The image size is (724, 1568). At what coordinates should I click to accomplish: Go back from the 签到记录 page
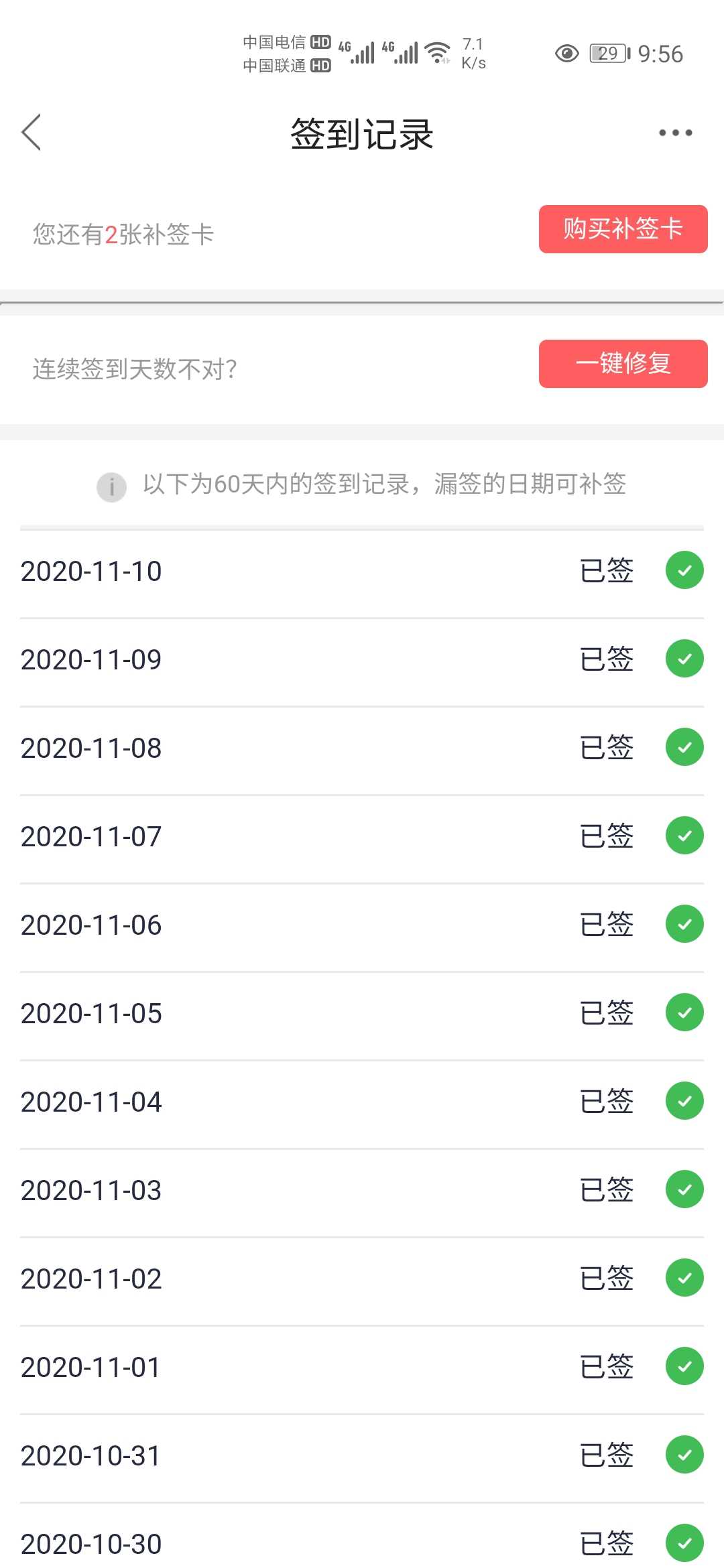(32, 132)
